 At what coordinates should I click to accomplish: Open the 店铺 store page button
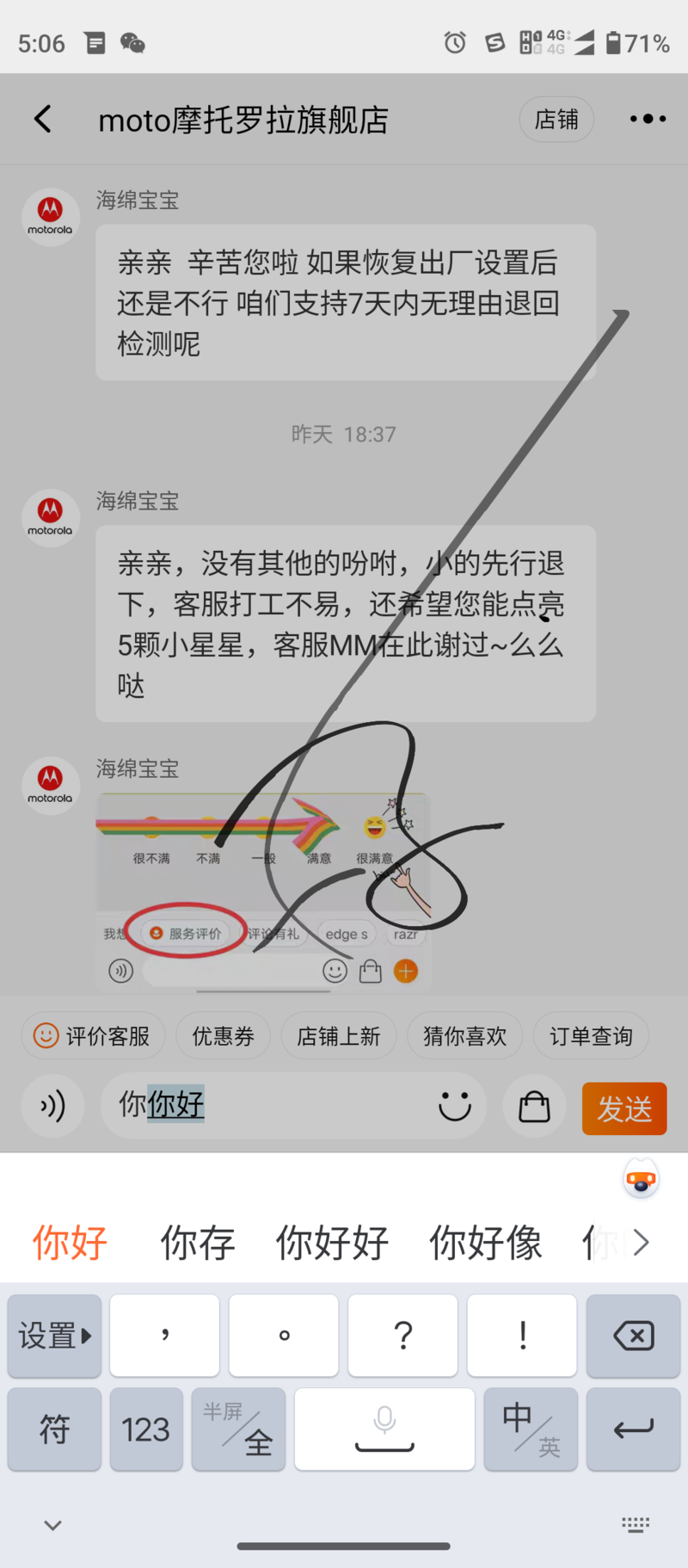coord(556,120)
